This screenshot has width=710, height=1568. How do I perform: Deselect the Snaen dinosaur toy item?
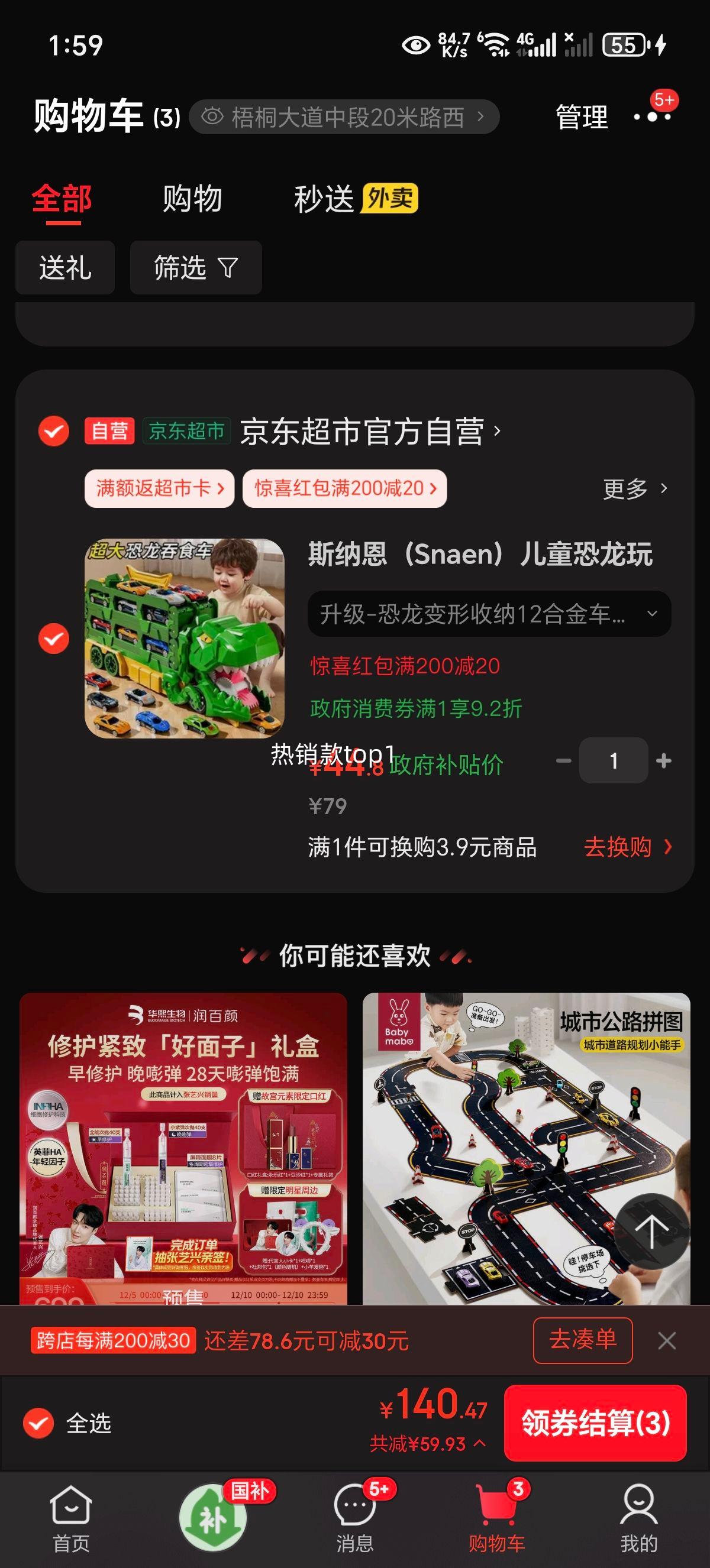coord(54,639)
